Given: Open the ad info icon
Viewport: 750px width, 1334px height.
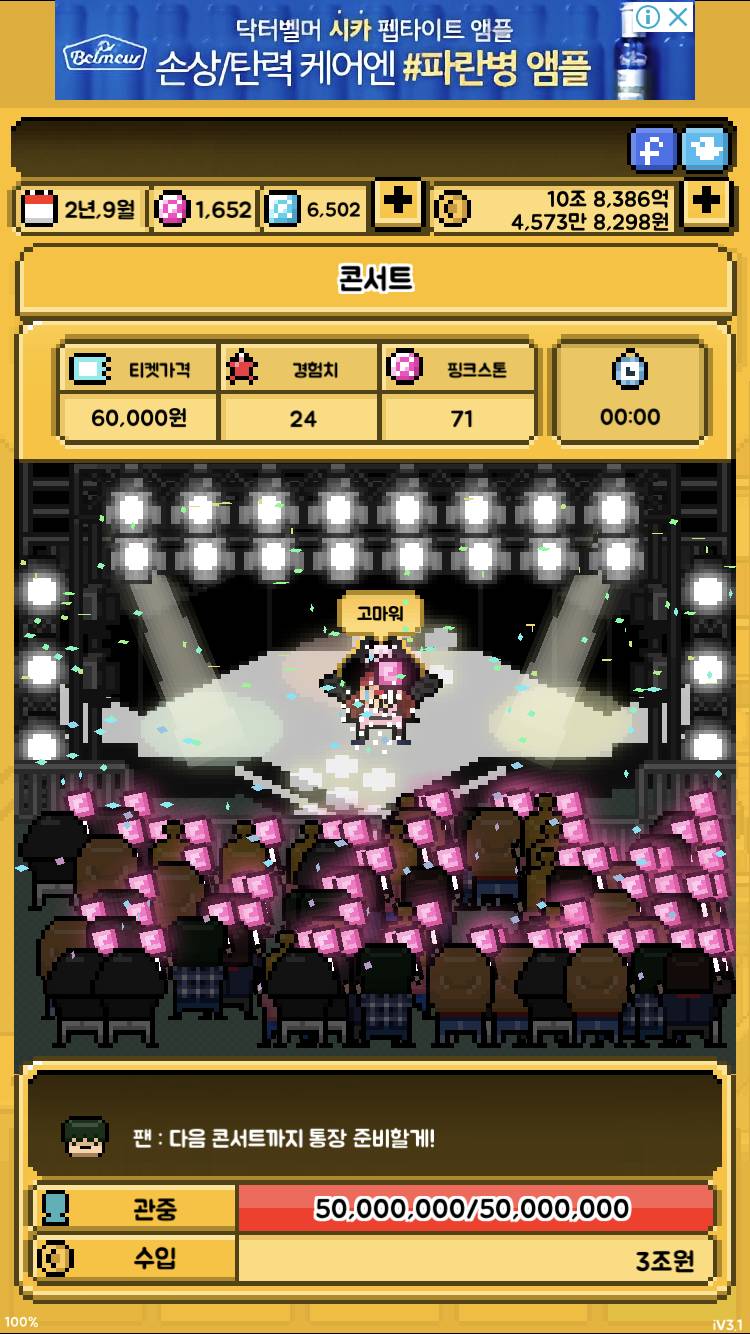Looking at the screenshot, I should 648,16.
